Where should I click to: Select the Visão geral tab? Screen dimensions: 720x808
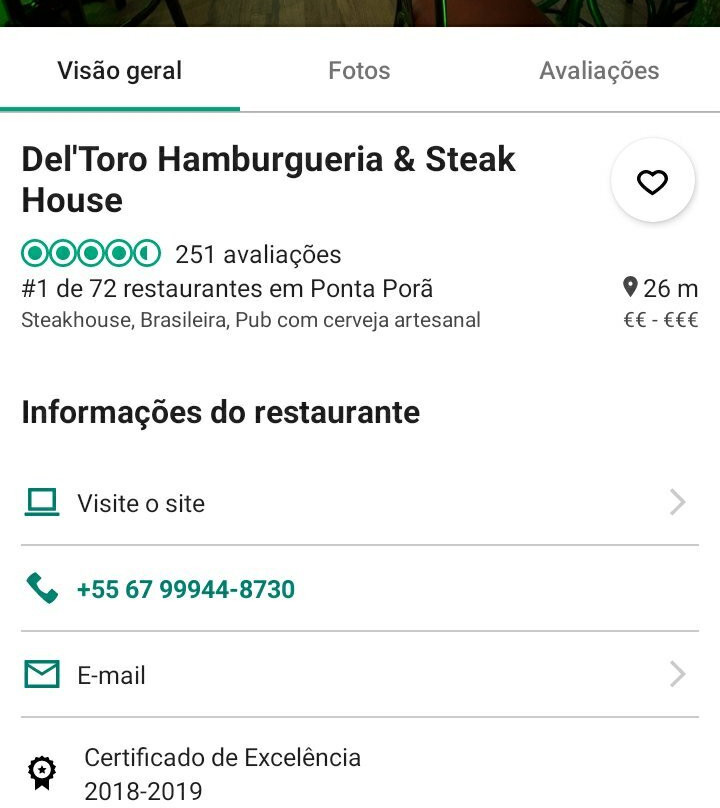[120, 71]
